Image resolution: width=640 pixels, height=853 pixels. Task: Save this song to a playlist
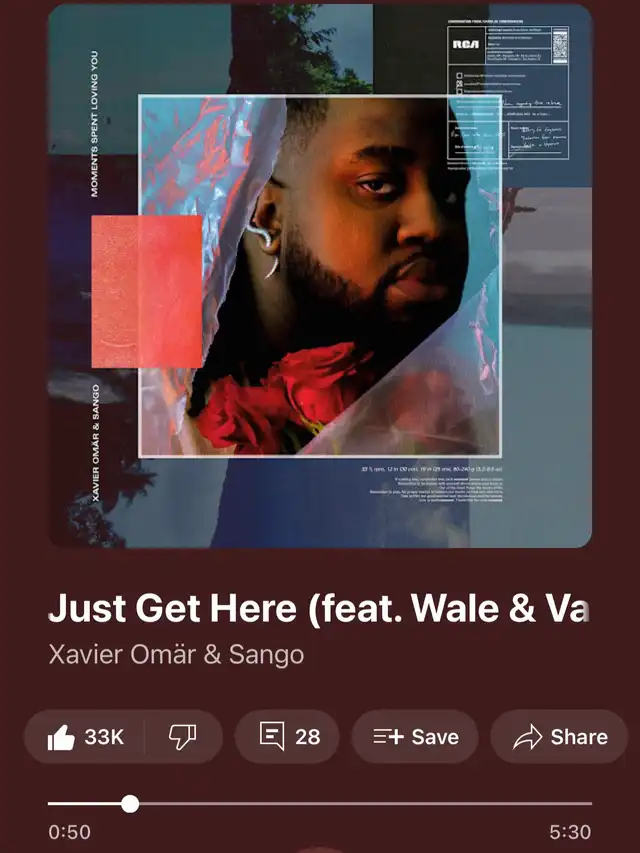click(x=415, y=737)
